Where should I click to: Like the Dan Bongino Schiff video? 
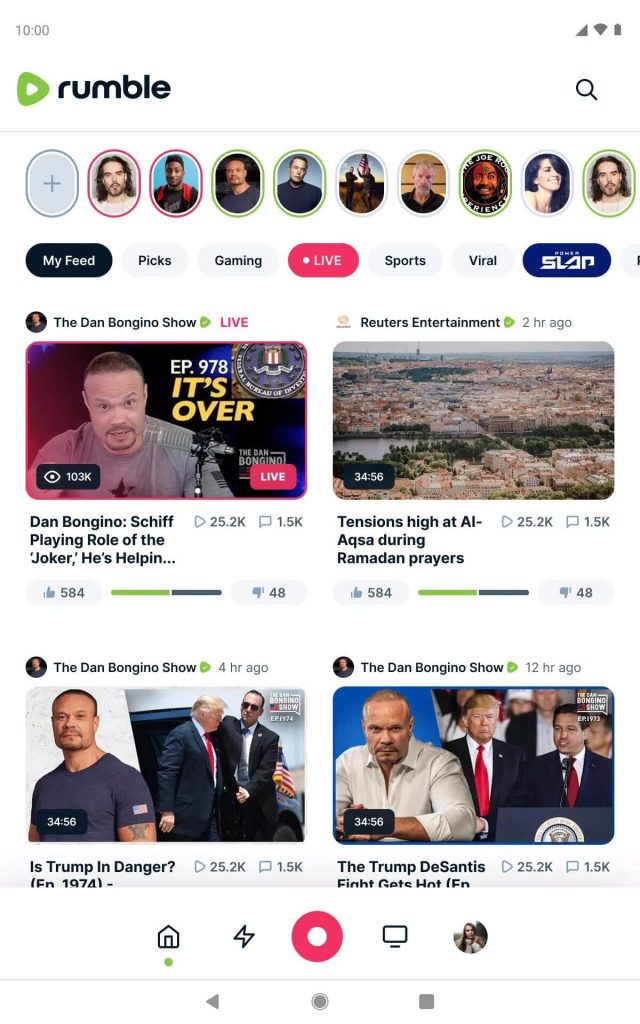tap(63, 593)
